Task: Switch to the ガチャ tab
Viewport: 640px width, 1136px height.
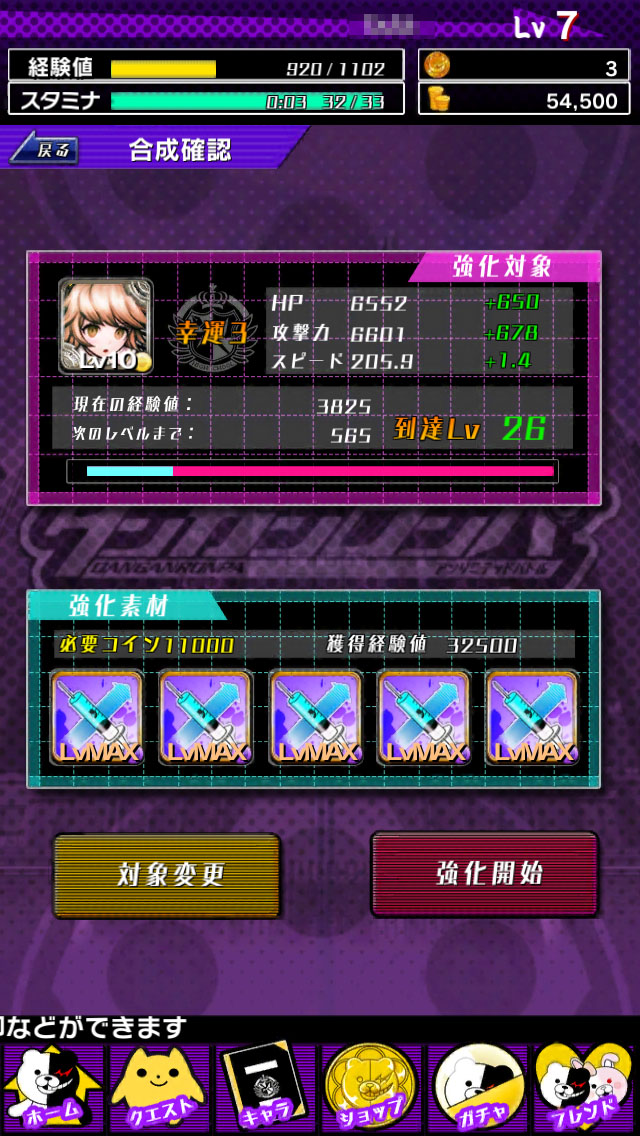Action: pos(477,1088)
